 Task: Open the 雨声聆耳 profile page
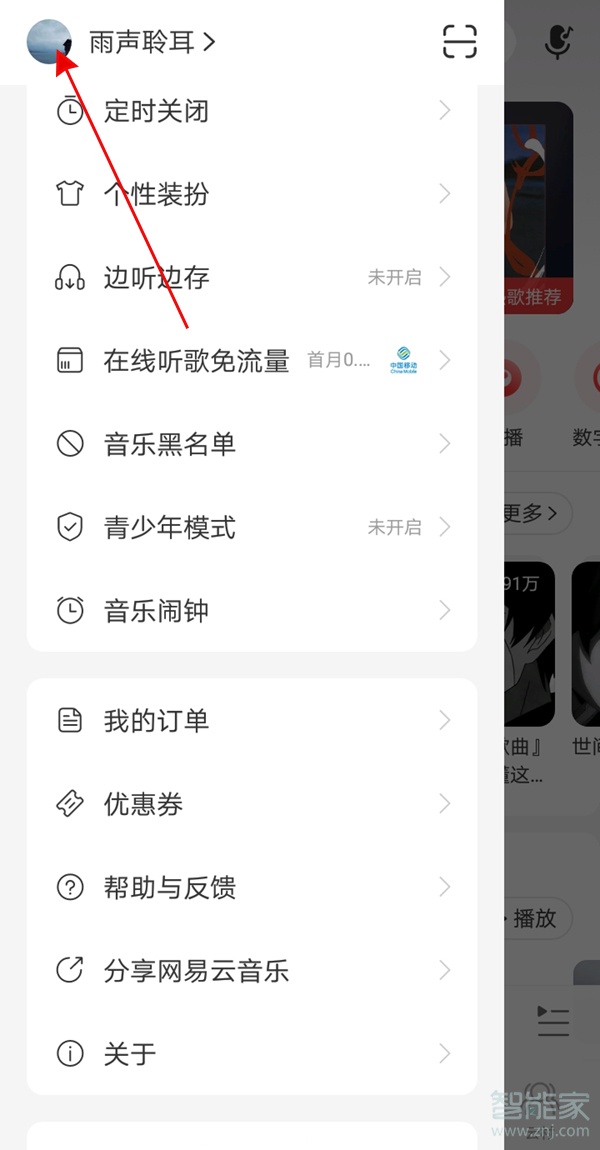152,42
